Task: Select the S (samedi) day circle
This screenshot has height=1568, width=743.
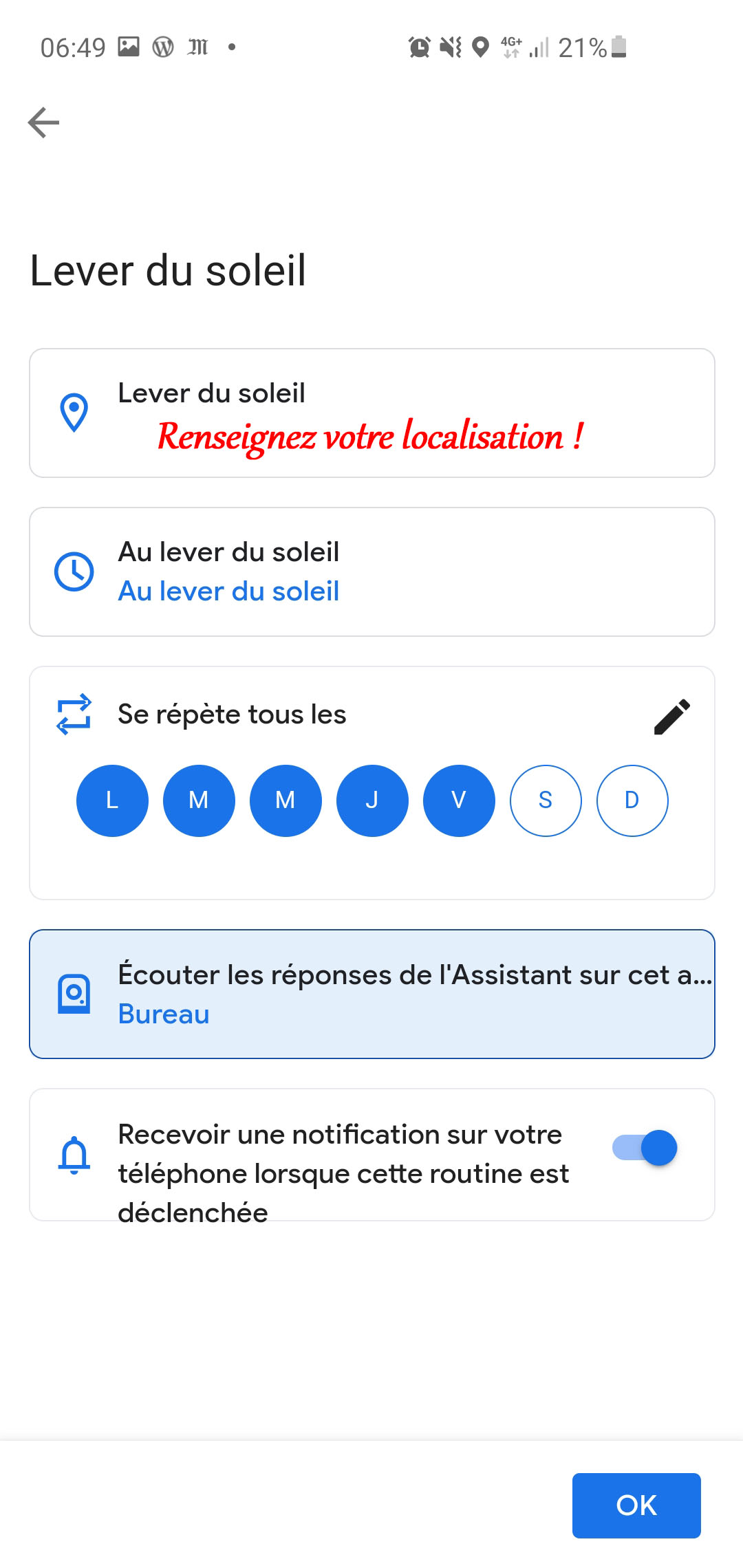Action: click(546, 801)
